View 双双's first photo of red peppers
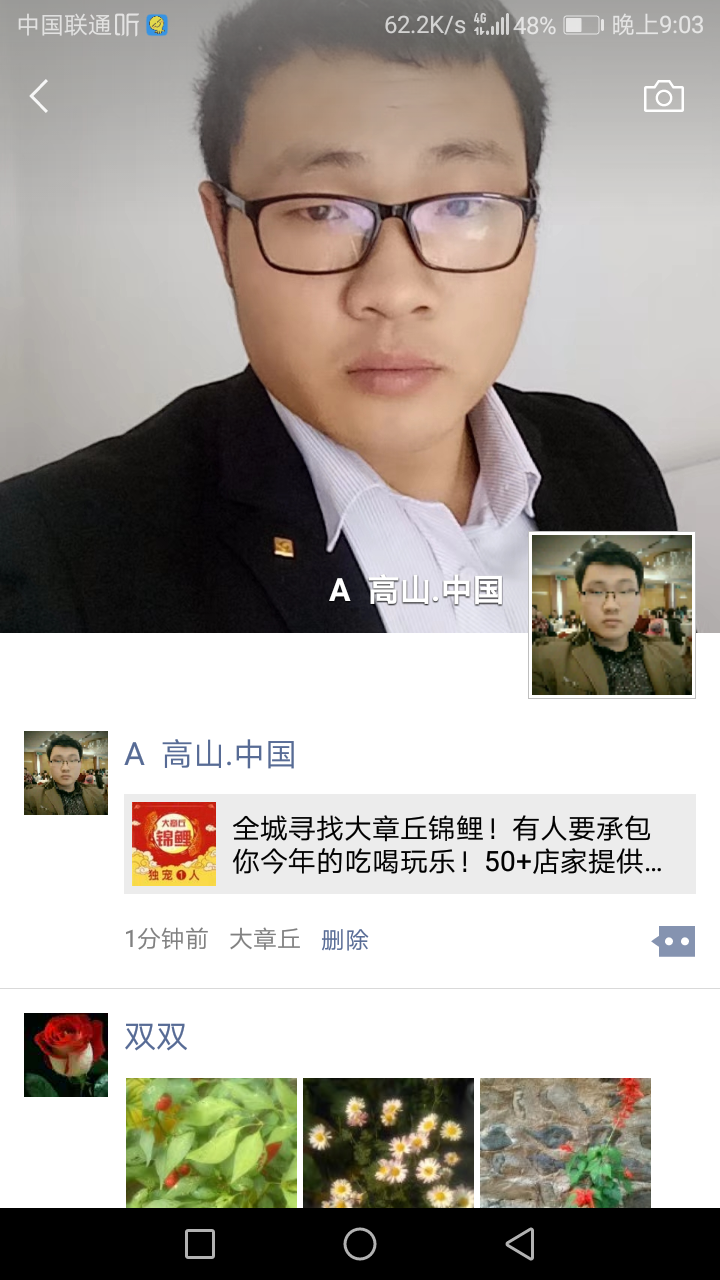 point(211,1143)
